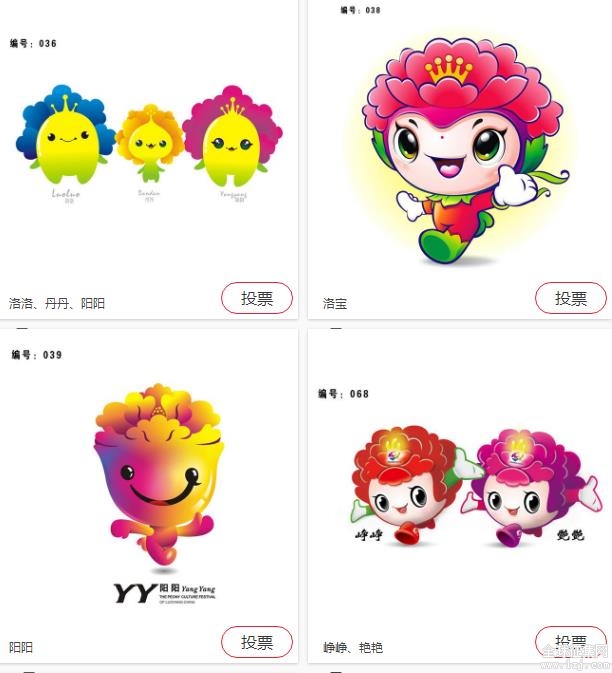This screenshot has width=612, height=673.
Task: Cast a vote for 阳阳 entry 039
Action: pyautogui.click(x=257, y=642)
